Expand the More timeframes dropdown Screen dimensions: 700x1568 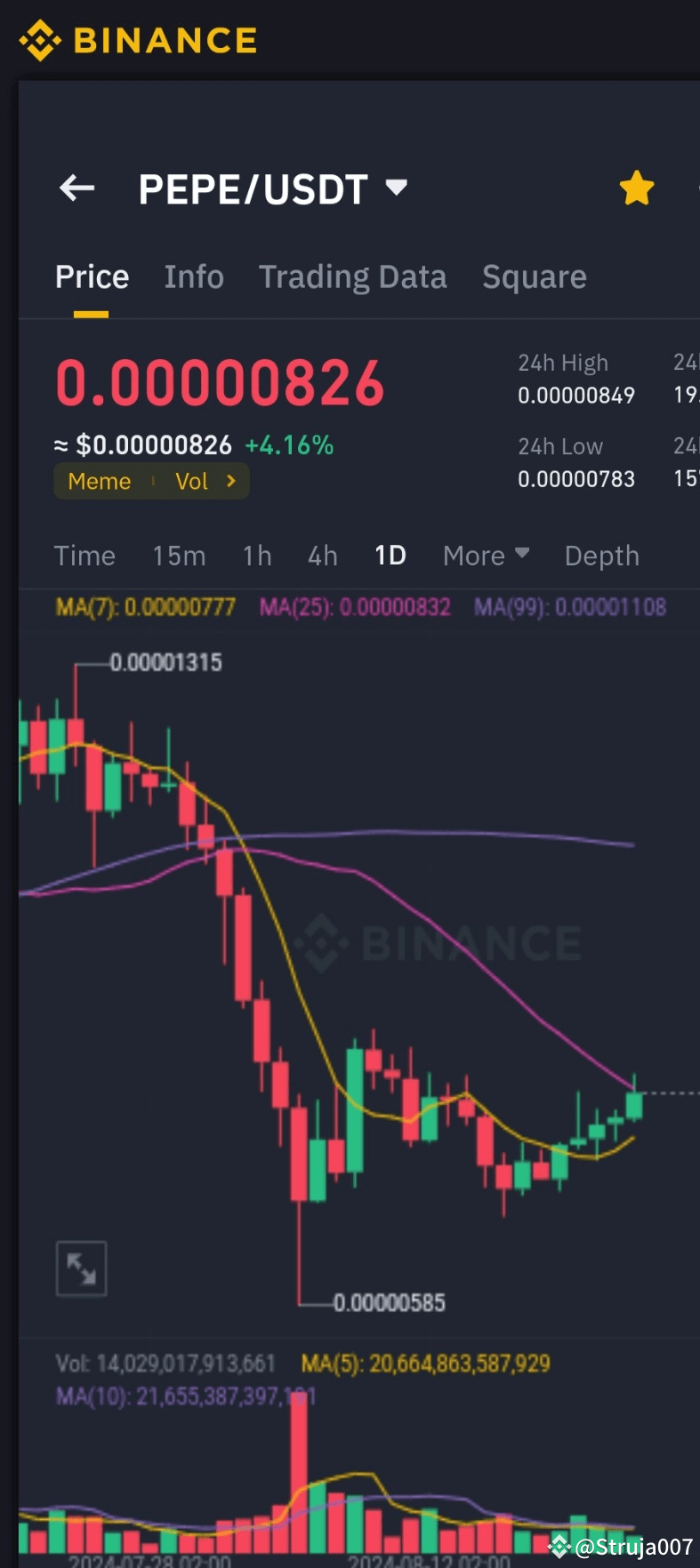point(485,555)
